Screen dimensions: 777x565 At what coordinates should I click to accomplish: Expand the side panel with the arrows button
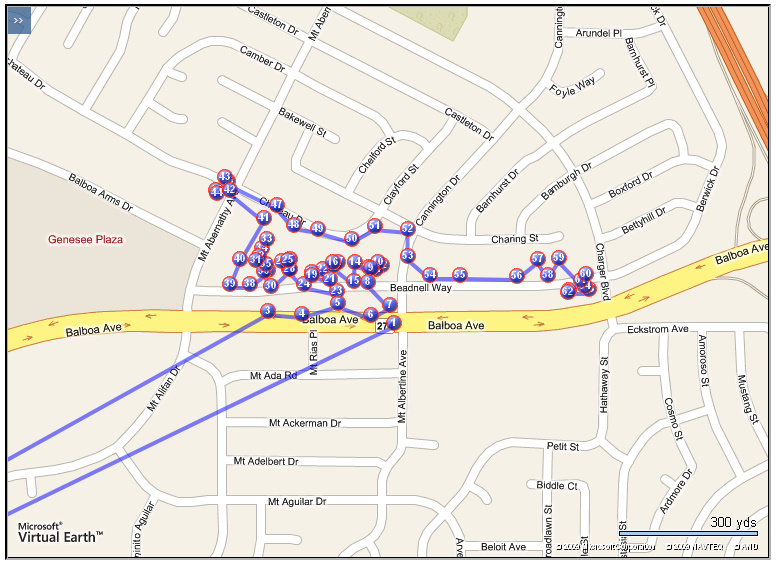[x=20, y=21]
